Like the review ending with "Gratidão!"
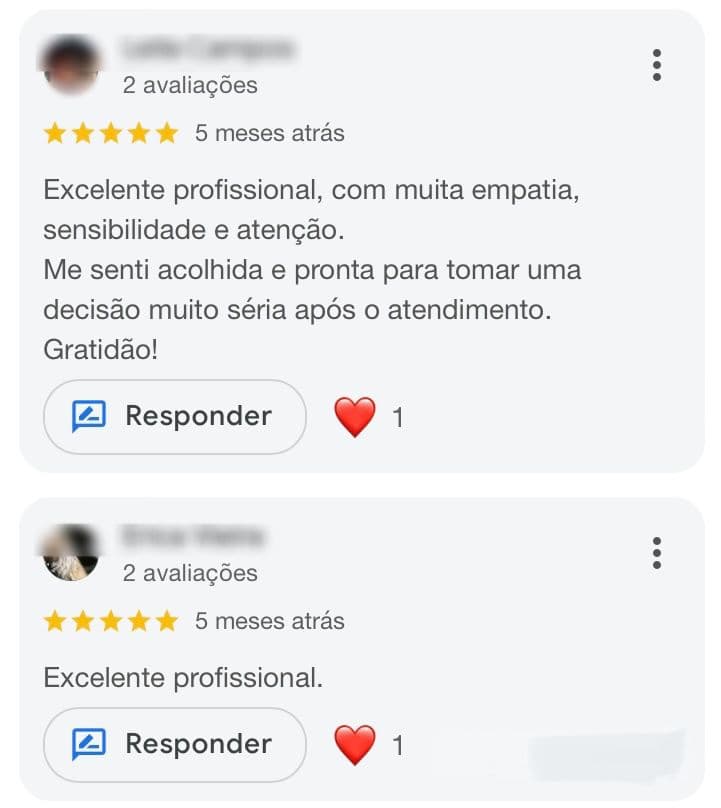721x808 pixels. point(355,417)
